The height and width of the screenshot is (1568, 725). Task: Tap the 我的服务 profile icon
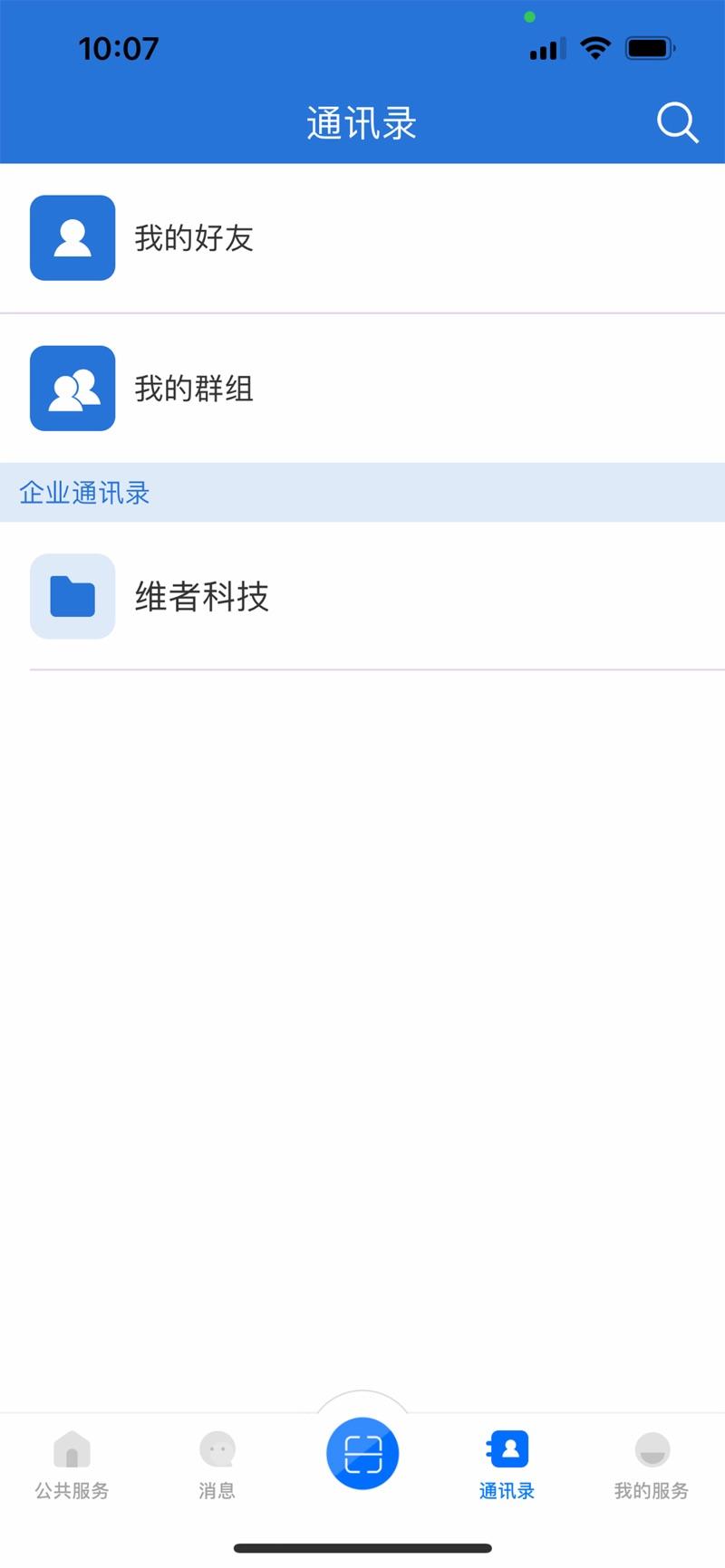pyautogui.click(x=652, y=1451)
